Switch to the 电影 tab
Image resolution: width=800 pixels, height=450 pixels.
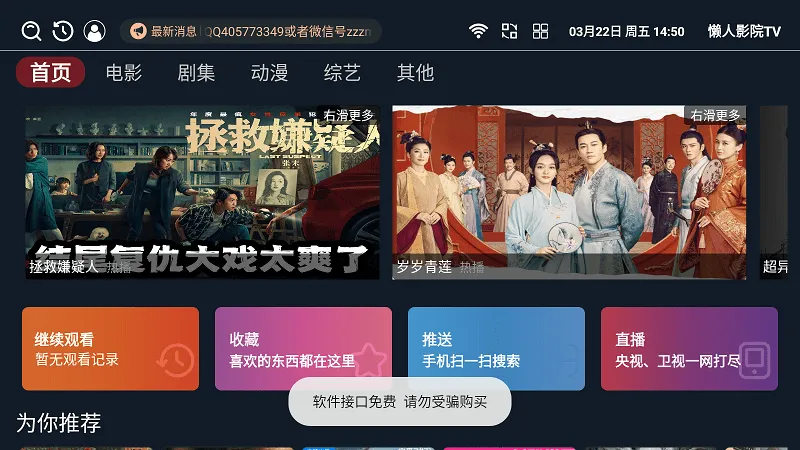pyautogui.click(x=124, y=72)
